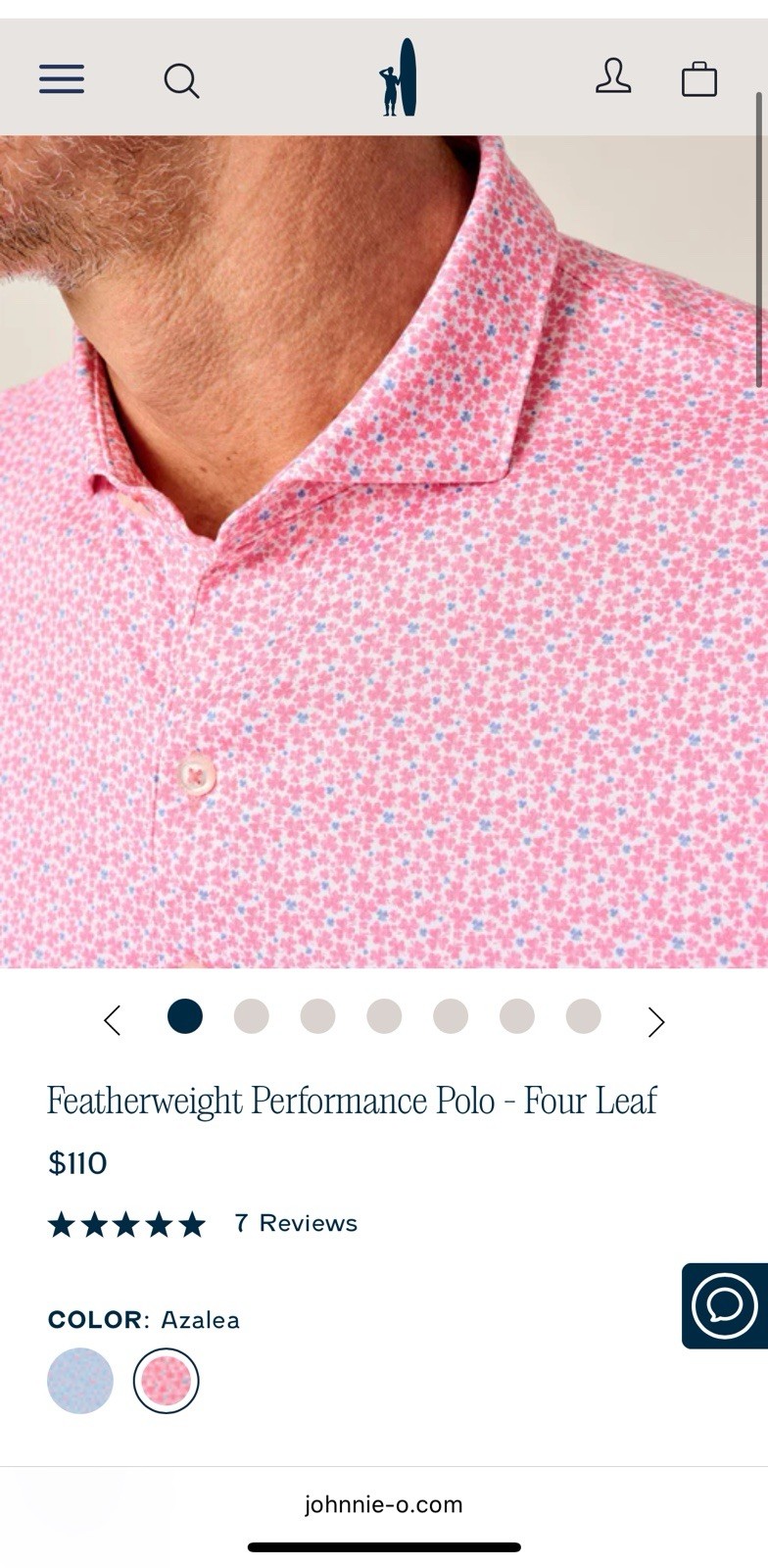This screenshot has width=768, height=1568.
Task: Show the next product image
Action: click(656, 1022)
